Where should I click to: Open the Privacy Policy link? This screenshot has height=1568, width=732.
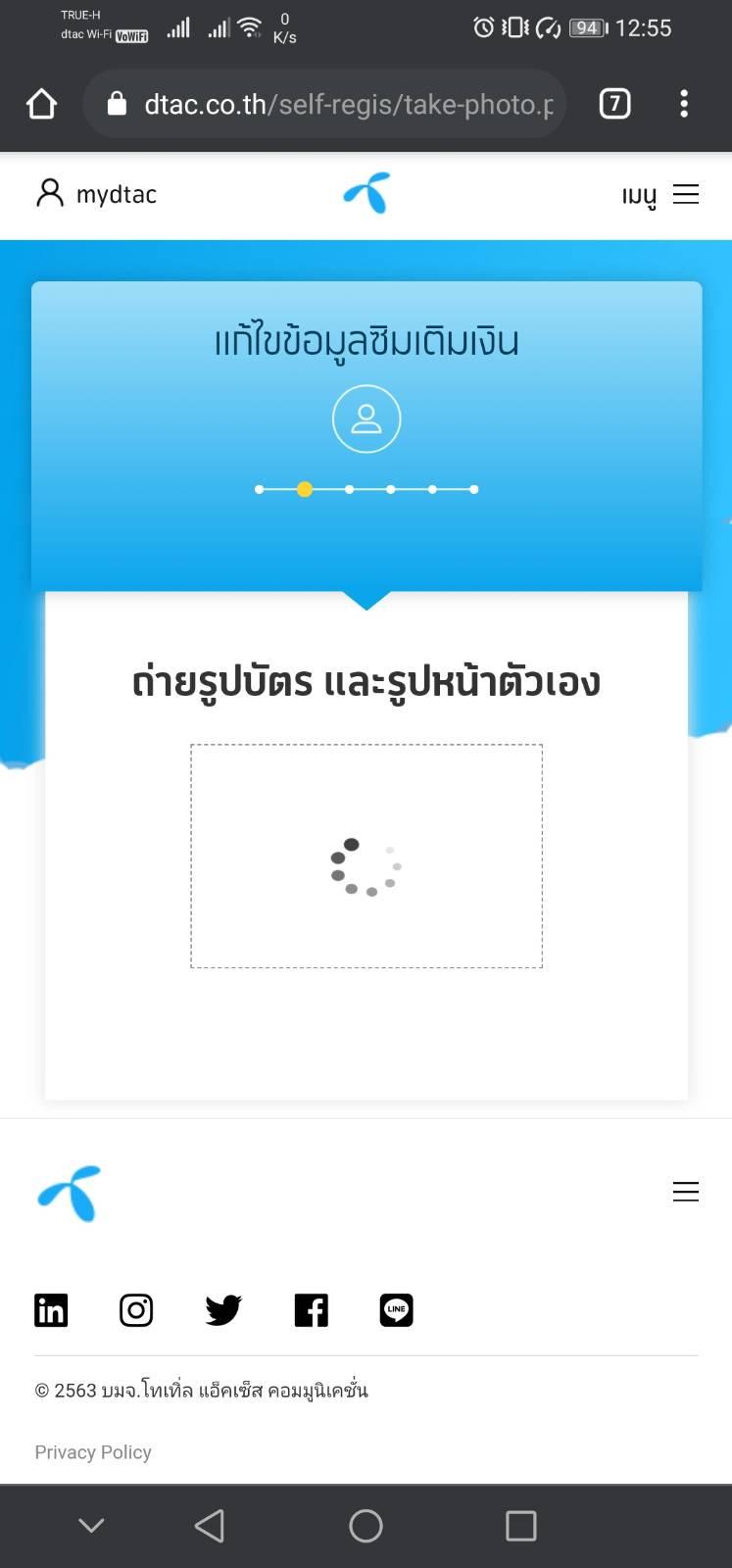pos(93,1452)
